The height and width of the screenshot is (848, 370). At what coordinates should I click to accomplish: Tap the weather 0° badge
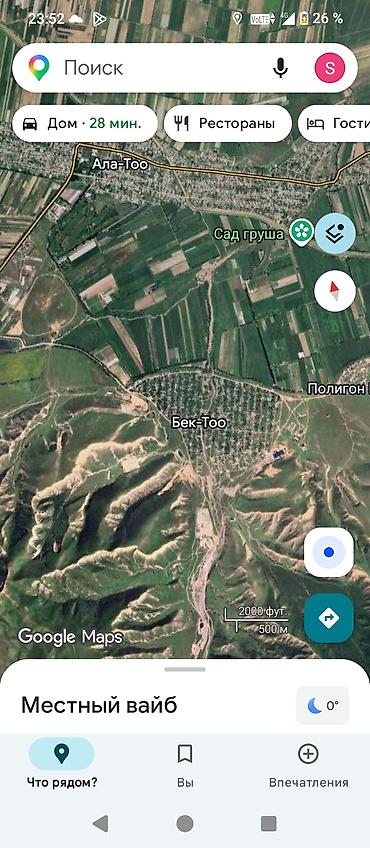tap(323, 705)
